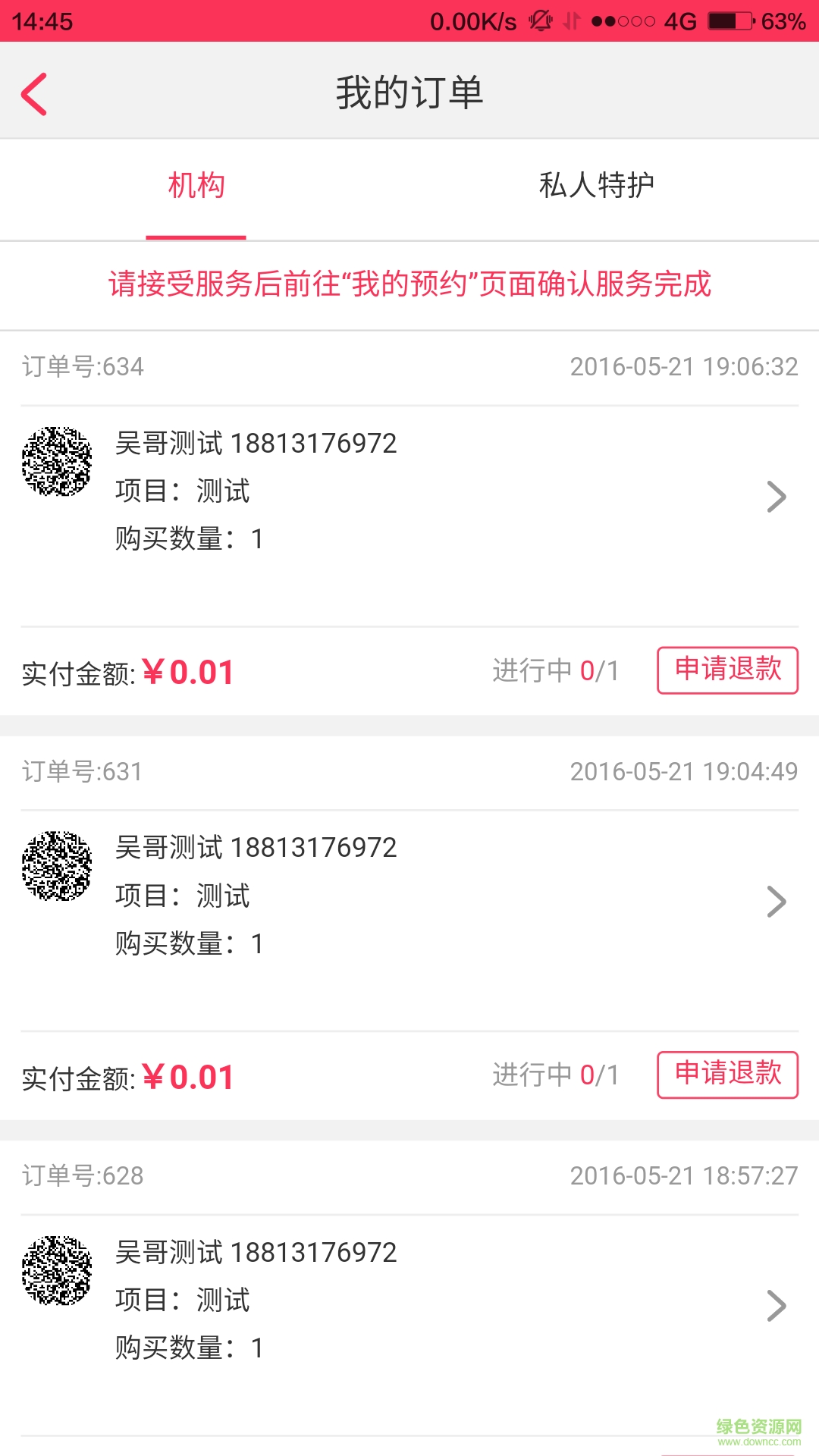This screenshot has height=1456, width=819.
Task: Open order 631 details
Action: 776,902
